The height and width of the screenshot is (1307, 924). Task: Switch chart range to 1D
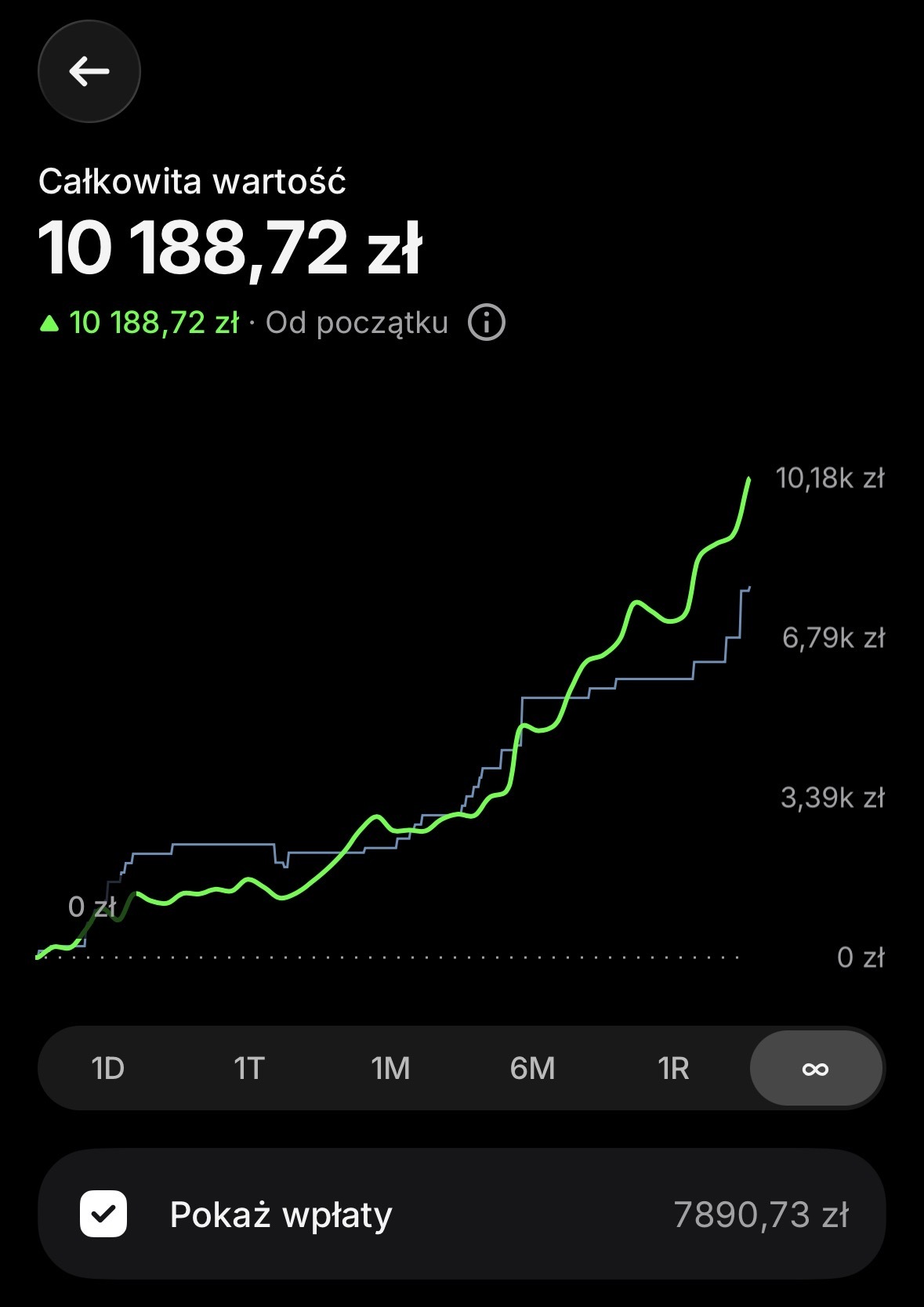tap(108, 1068)
